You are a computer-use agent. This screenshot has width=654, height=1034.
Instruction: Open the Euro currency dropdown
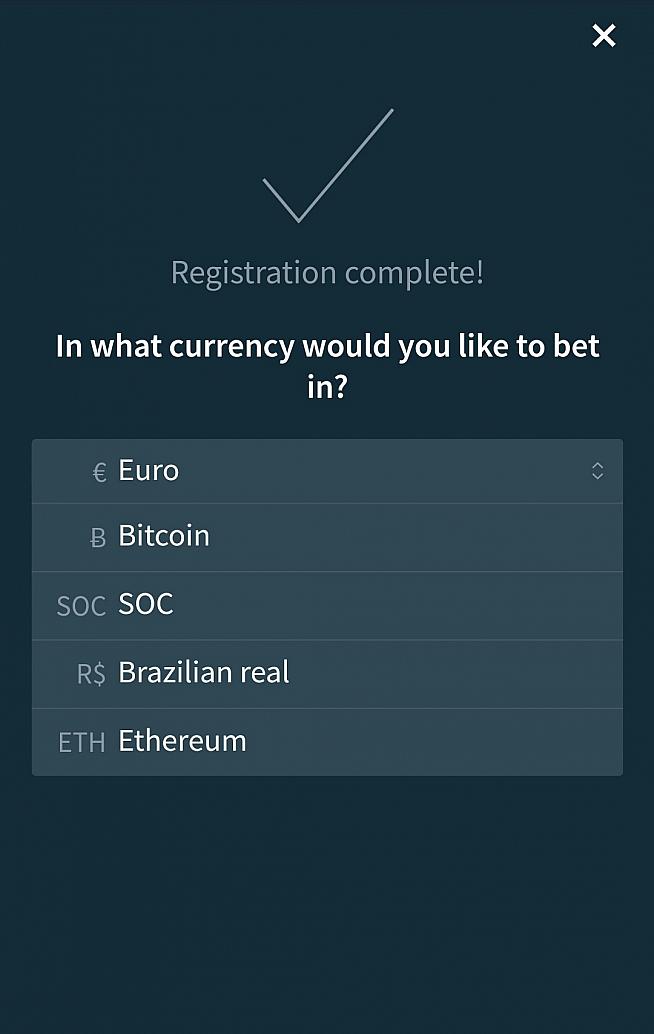pos(327,471)
